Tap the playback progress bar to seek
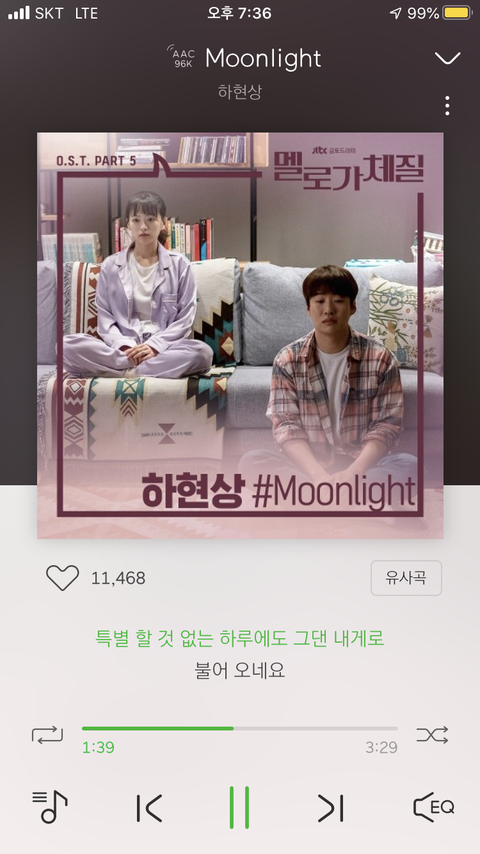Image resolution: width=480 pixels, height=854 pixels. tap(240, 728)
